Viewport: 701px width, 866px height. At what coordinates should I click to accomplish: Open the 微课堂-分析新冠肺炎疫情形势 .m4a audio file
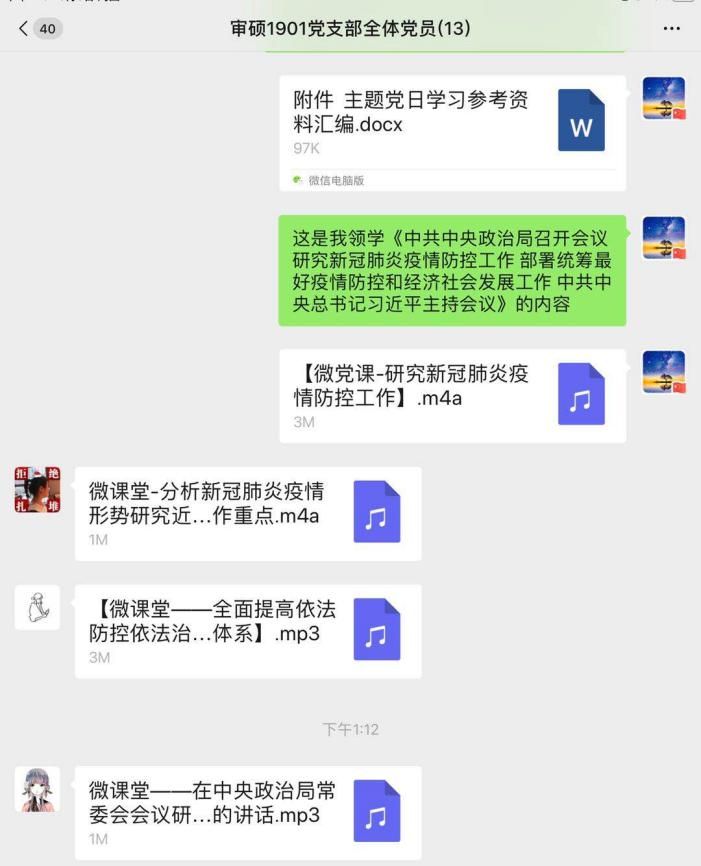pyautogui.click(x=247, y=513)
